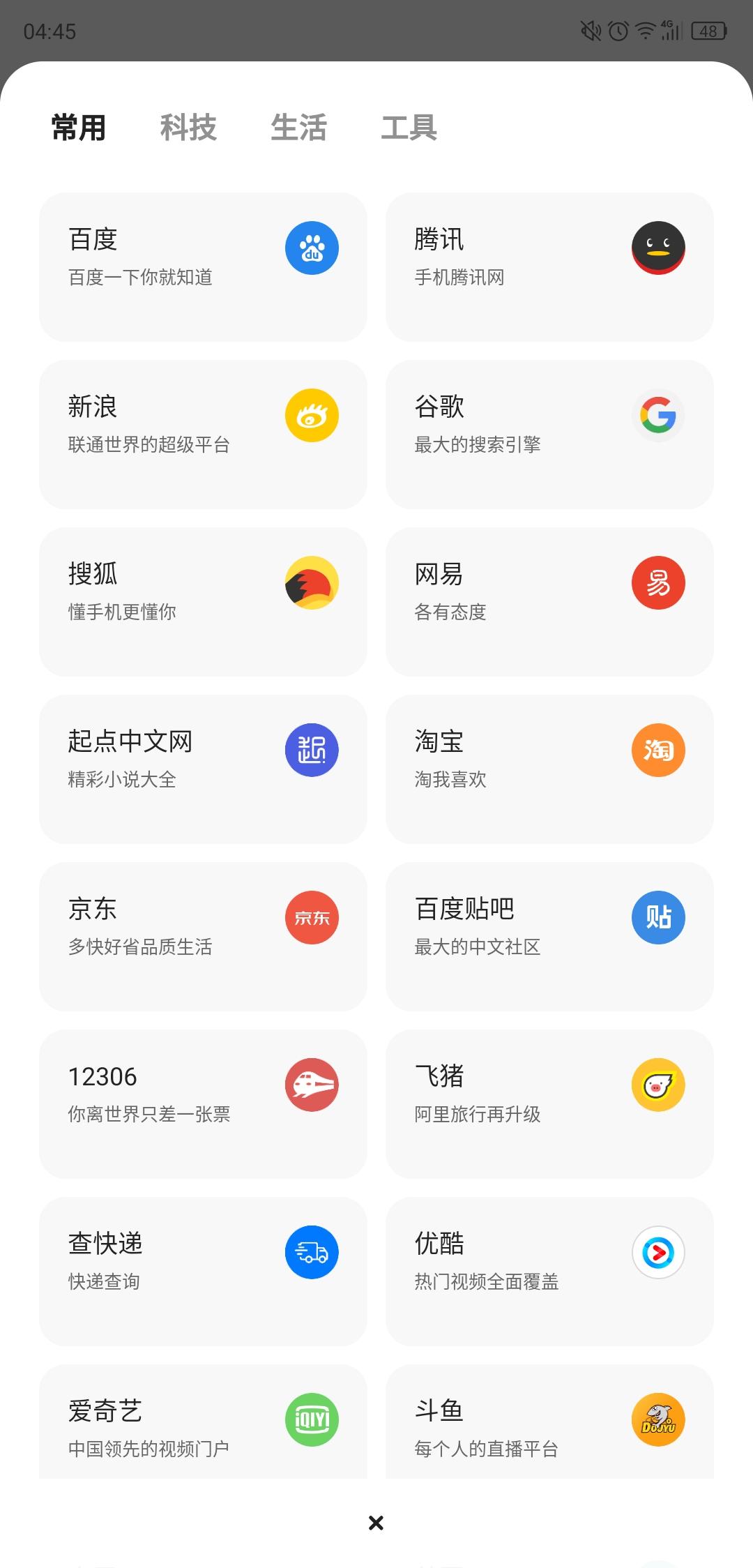Select the 爱奇艺 video card

tap(203, 1423)
